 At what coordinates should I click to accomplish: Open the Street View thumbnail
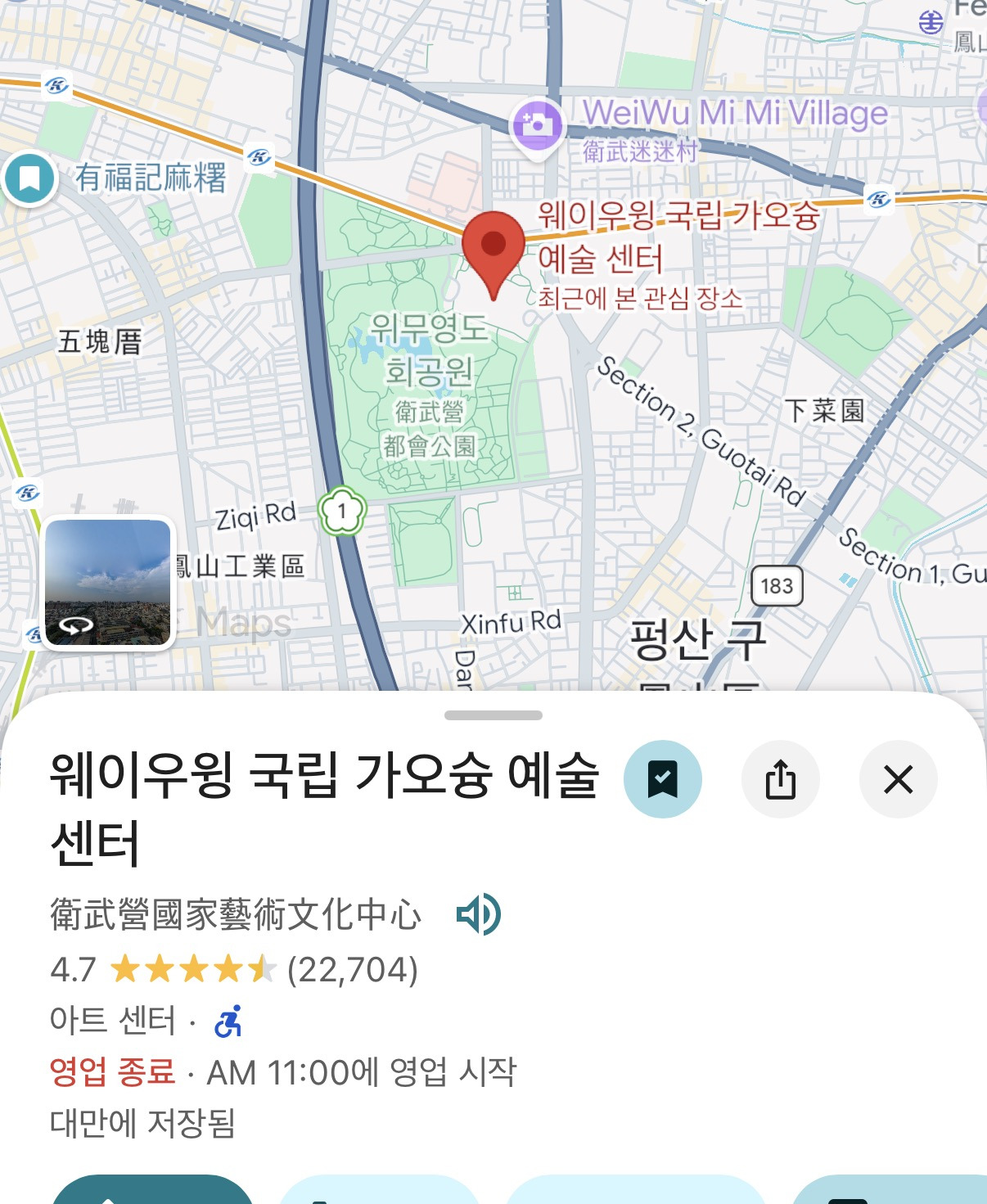point(108,583)
